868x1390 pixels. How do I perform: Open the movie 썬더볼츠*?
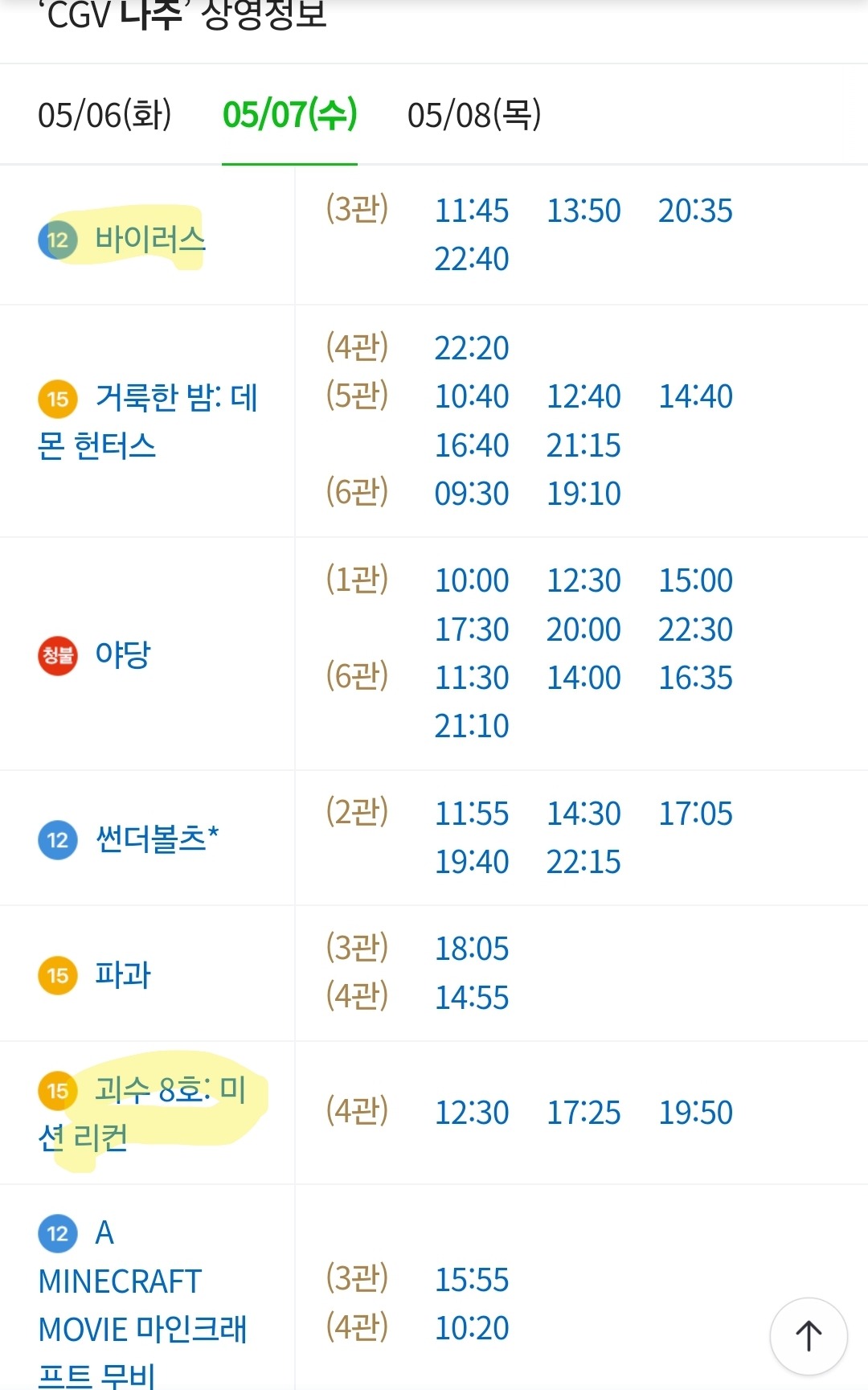[x=157, y=839]
